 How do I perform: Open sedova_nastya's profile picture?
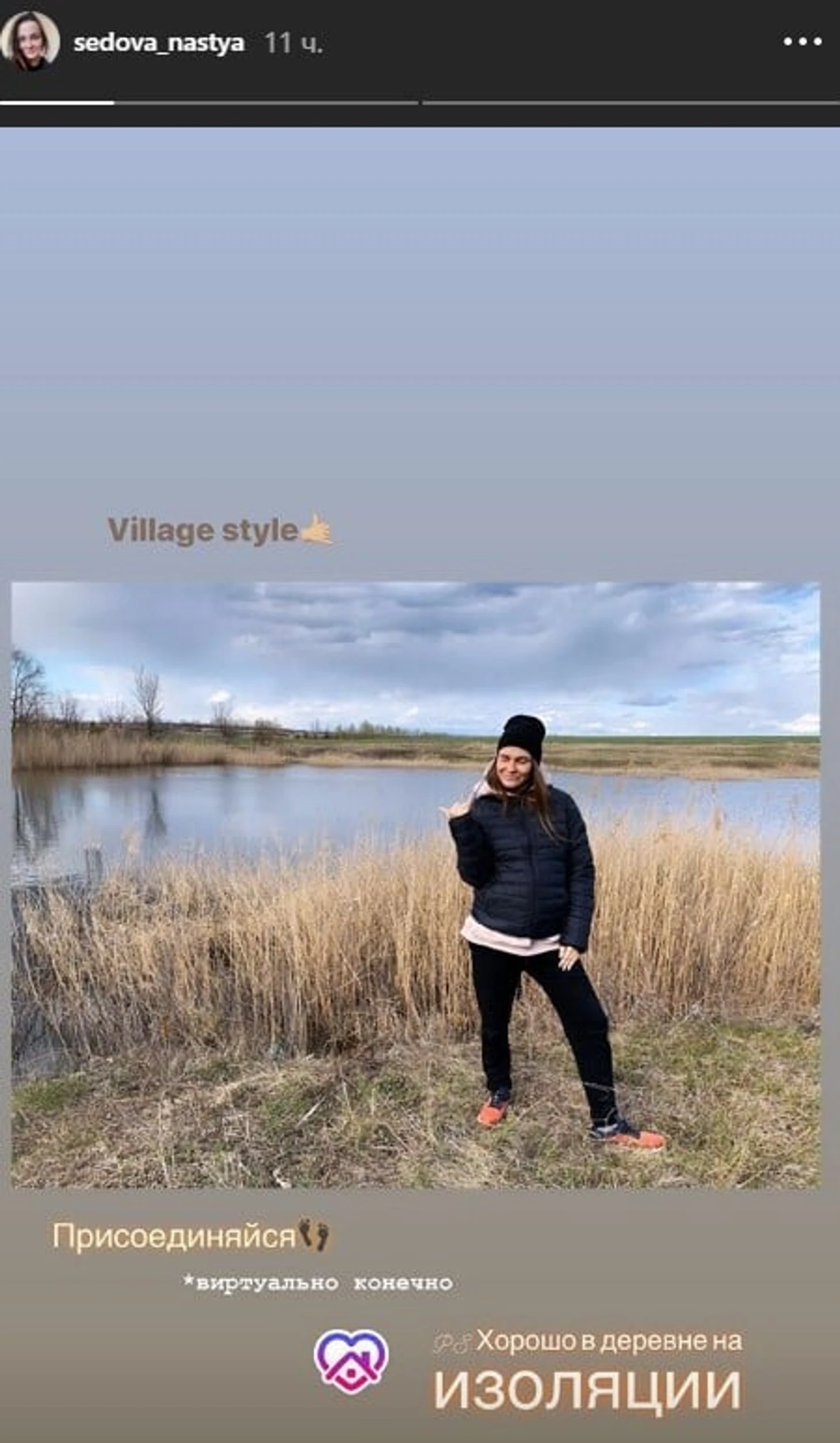[29, 41]
